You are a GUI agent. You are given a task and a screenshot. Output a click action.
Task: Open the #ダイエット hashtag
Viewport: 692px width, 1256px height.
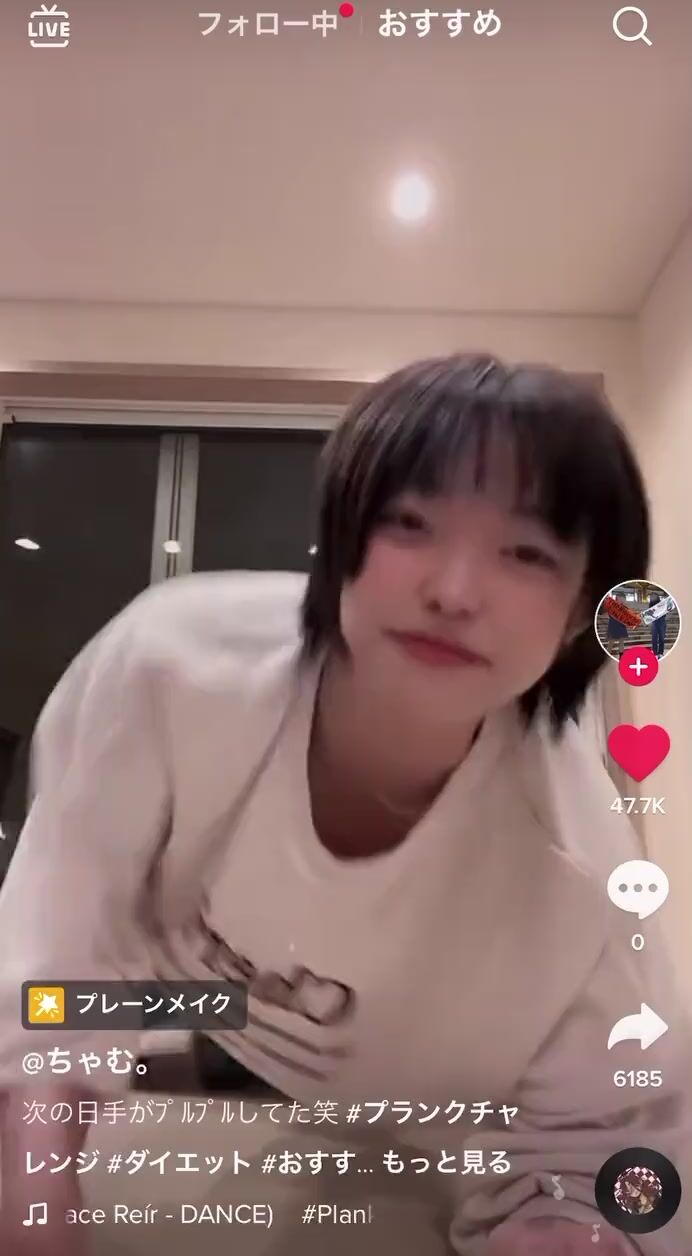click(180, 1162)
